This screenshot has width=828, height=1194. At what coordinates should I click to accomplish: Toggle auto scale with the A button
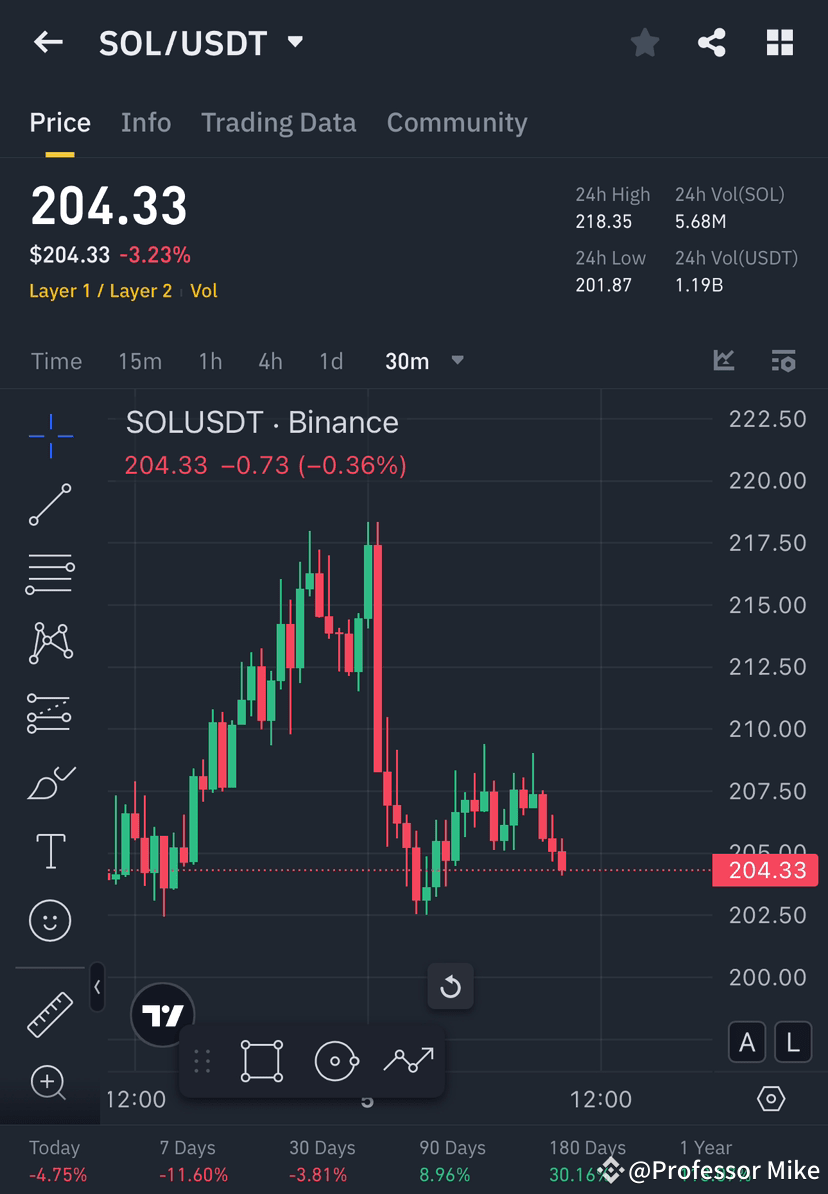(747, 1042)
